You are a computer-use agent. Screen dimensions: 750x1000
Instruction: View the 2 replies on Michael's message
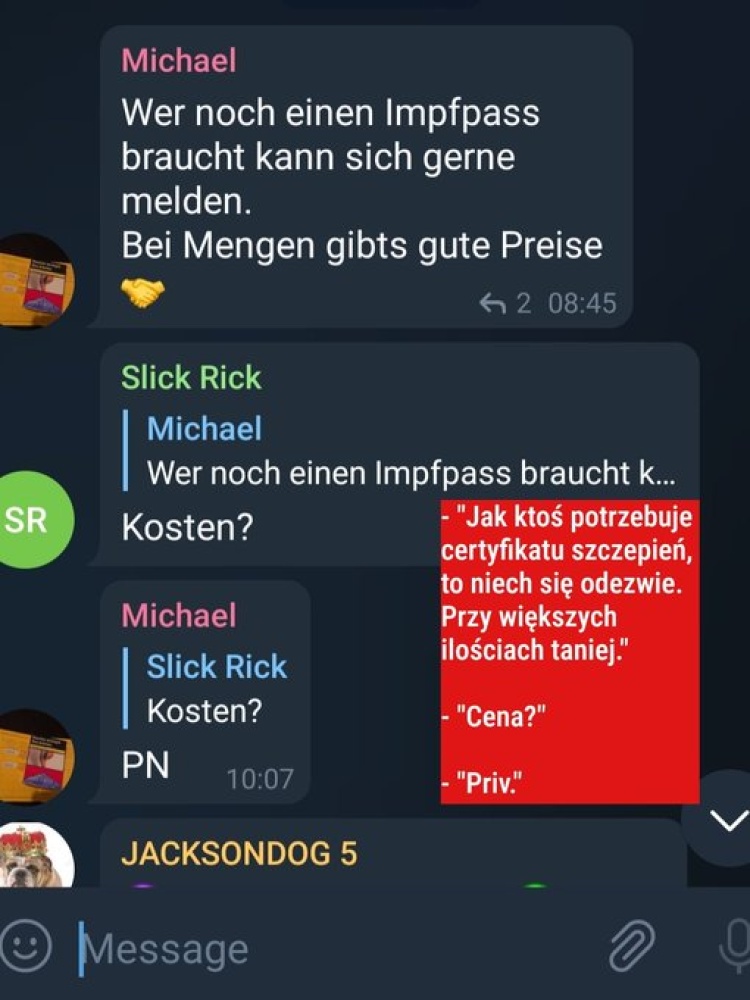507,303
